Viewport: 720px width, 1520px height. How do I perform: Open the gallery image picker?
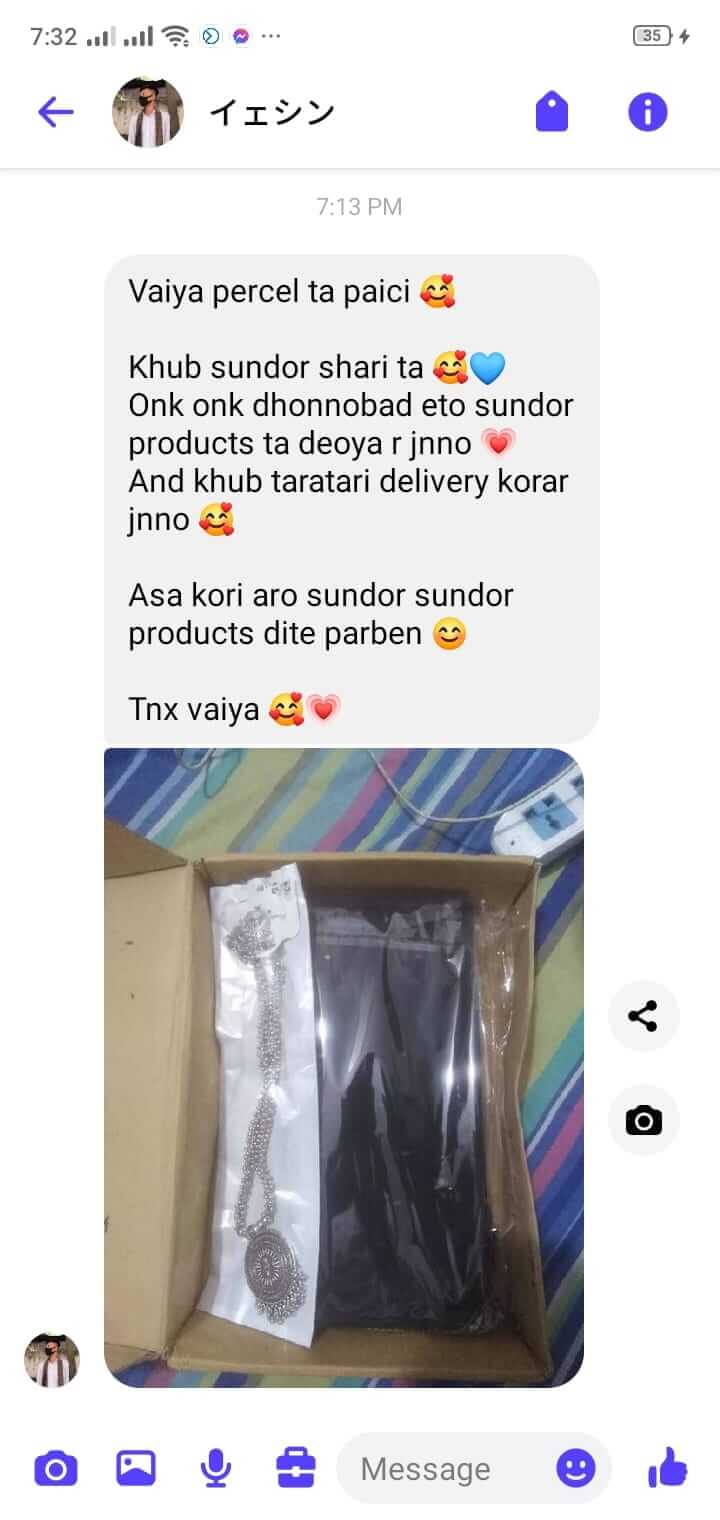tap(136, 1468)
